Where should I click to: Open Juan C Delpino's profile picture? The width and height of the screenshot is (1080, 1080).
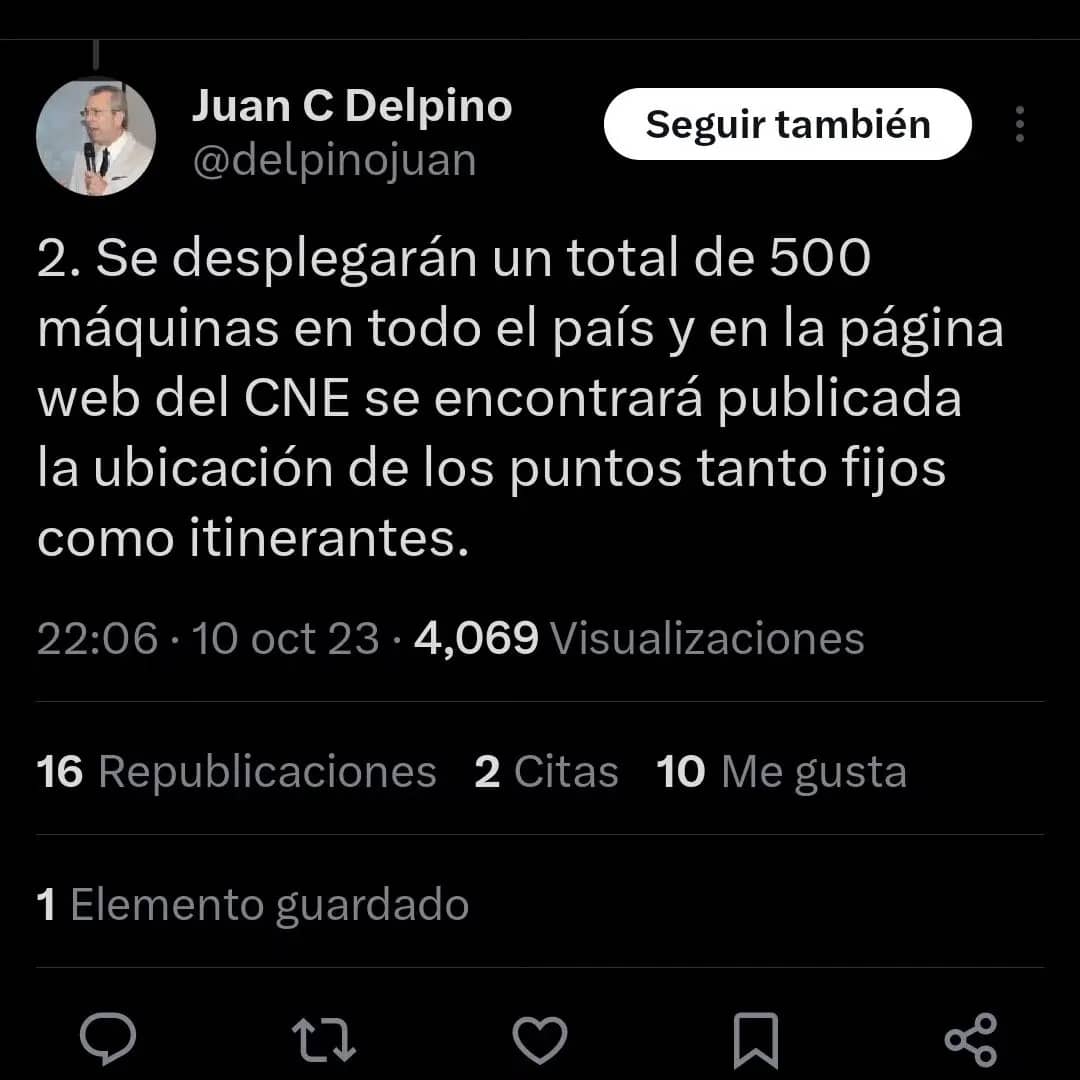96,137
